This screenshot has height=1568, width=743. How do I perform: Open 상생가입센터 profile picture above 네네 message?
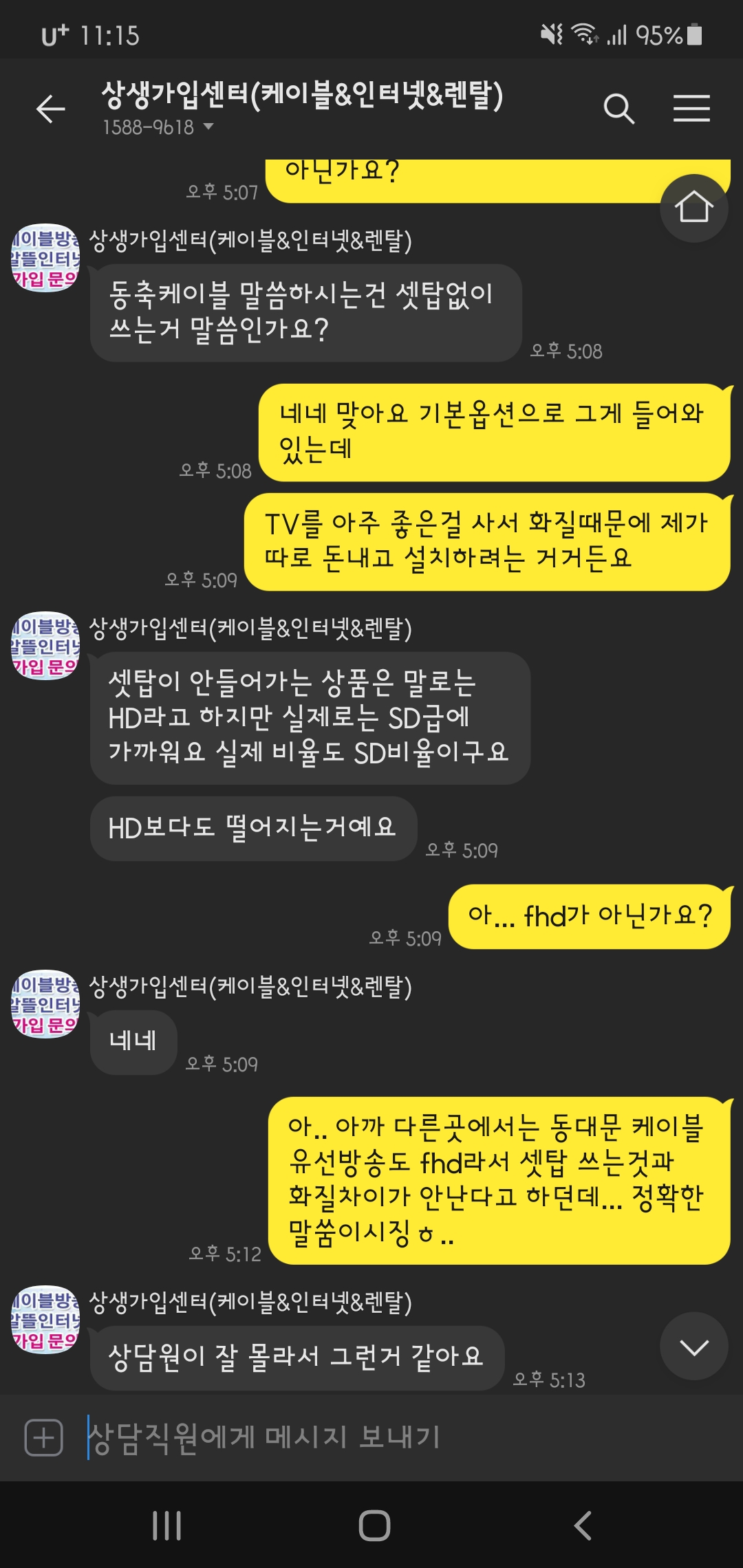(45, 1004)
